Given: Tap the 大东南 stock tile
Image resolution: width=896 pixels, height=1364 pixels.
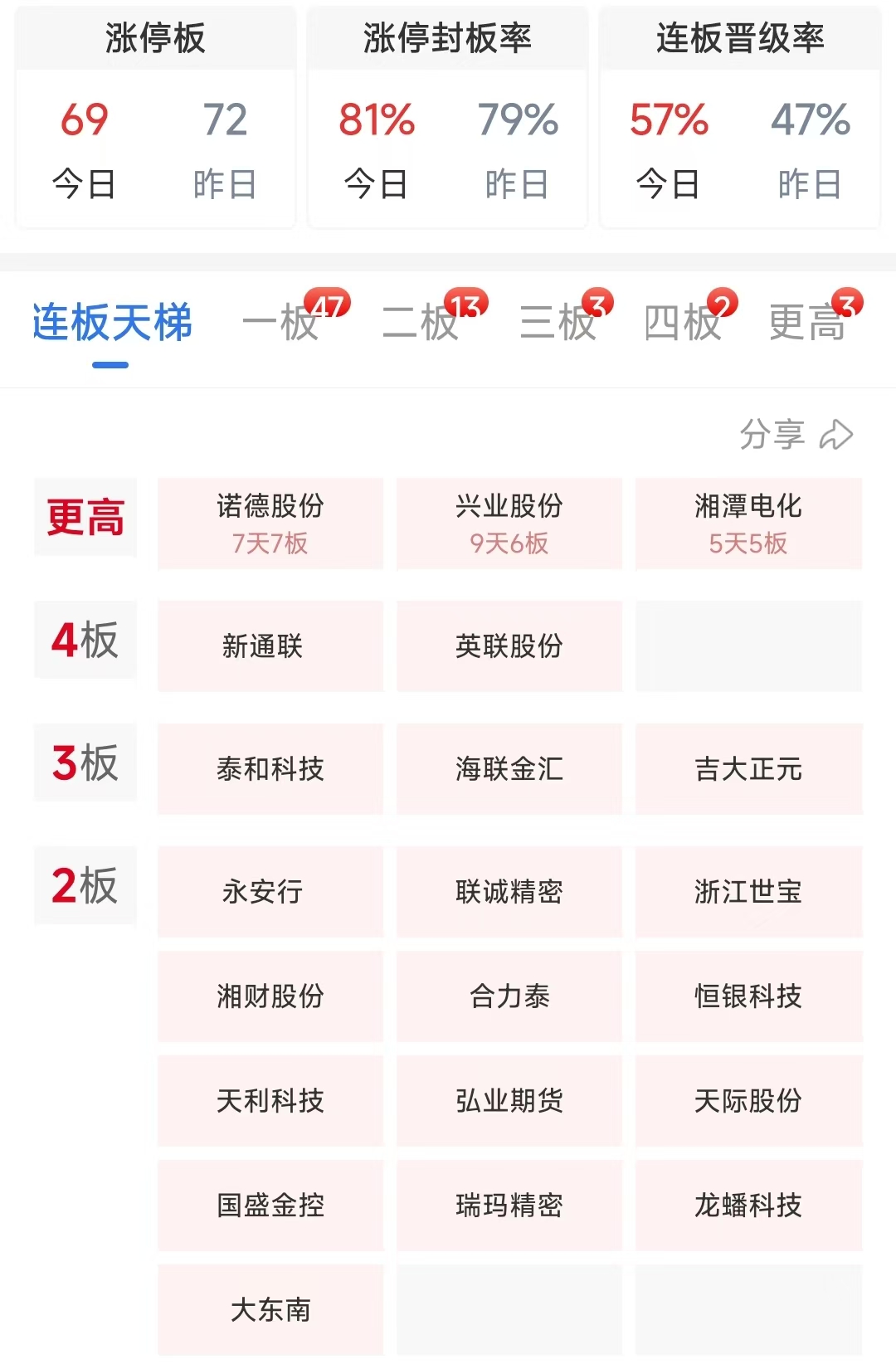Looking at the screenshot, I should coord(270,1310).
